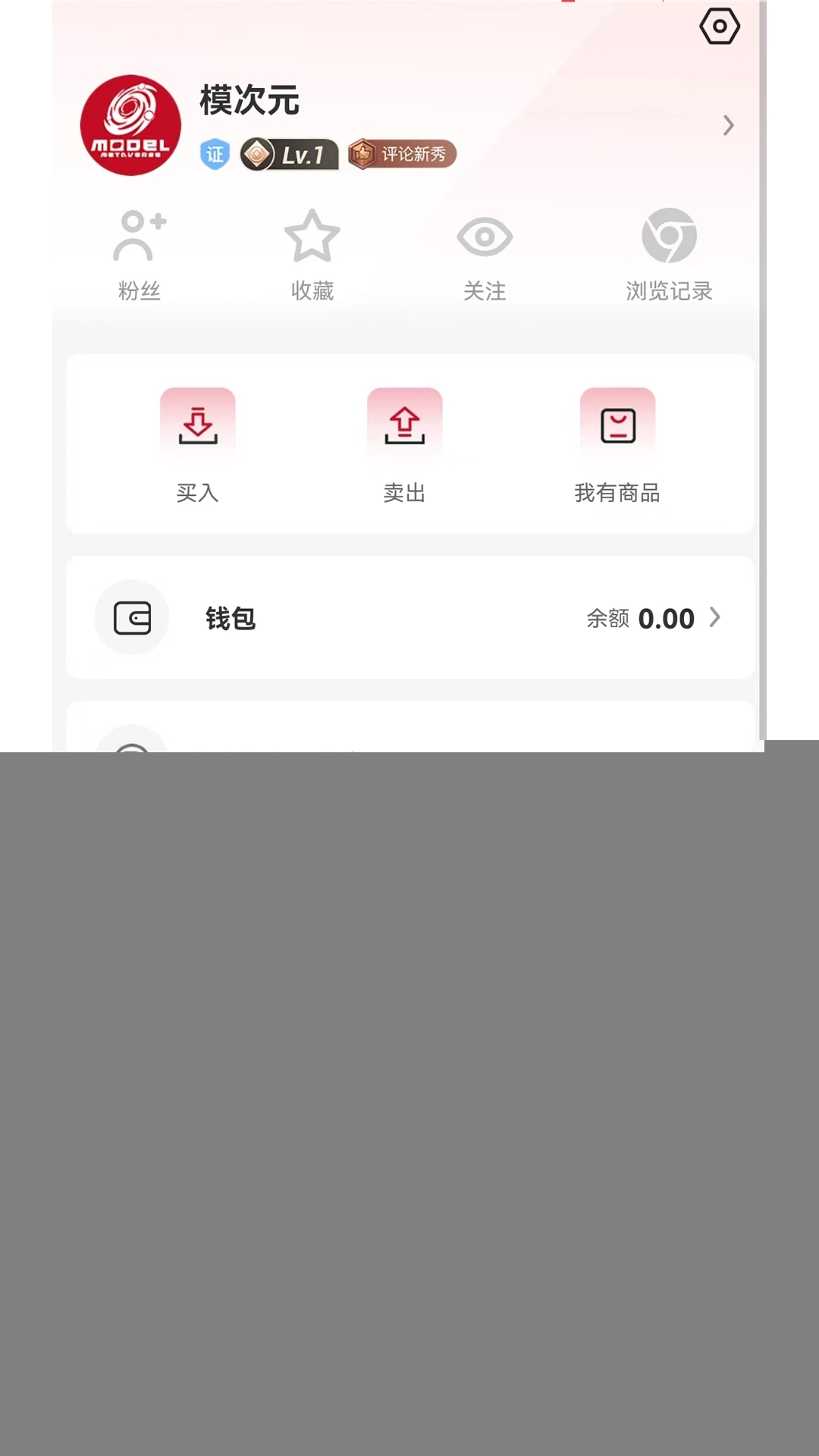The height and width of the screenshot is (1456, 819).
Task: Tap the 评论新秀 badge
Action: (x=402, y=155)
